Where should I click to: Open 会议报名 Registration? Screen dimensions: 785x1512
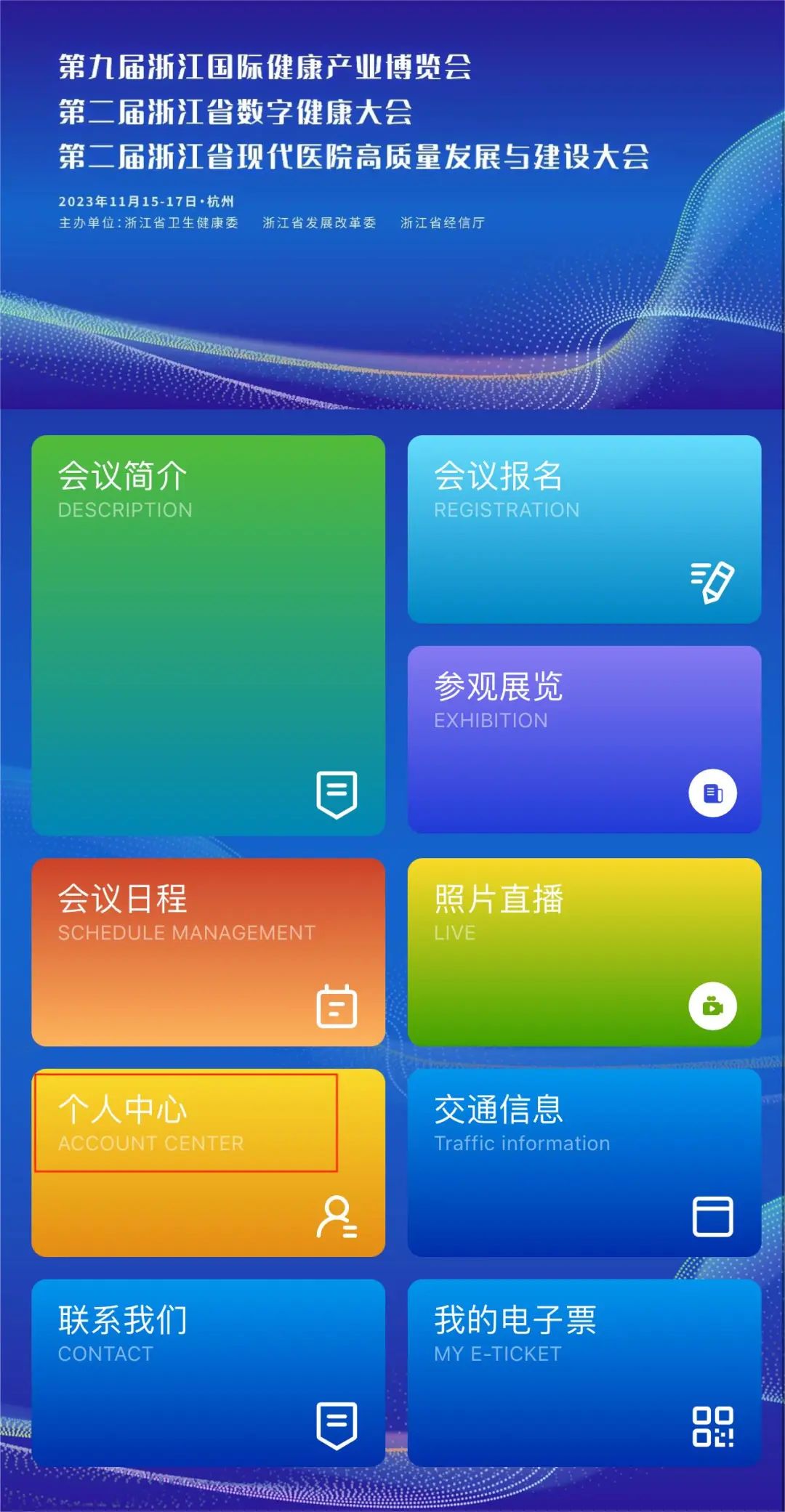(x=584, y=529)
